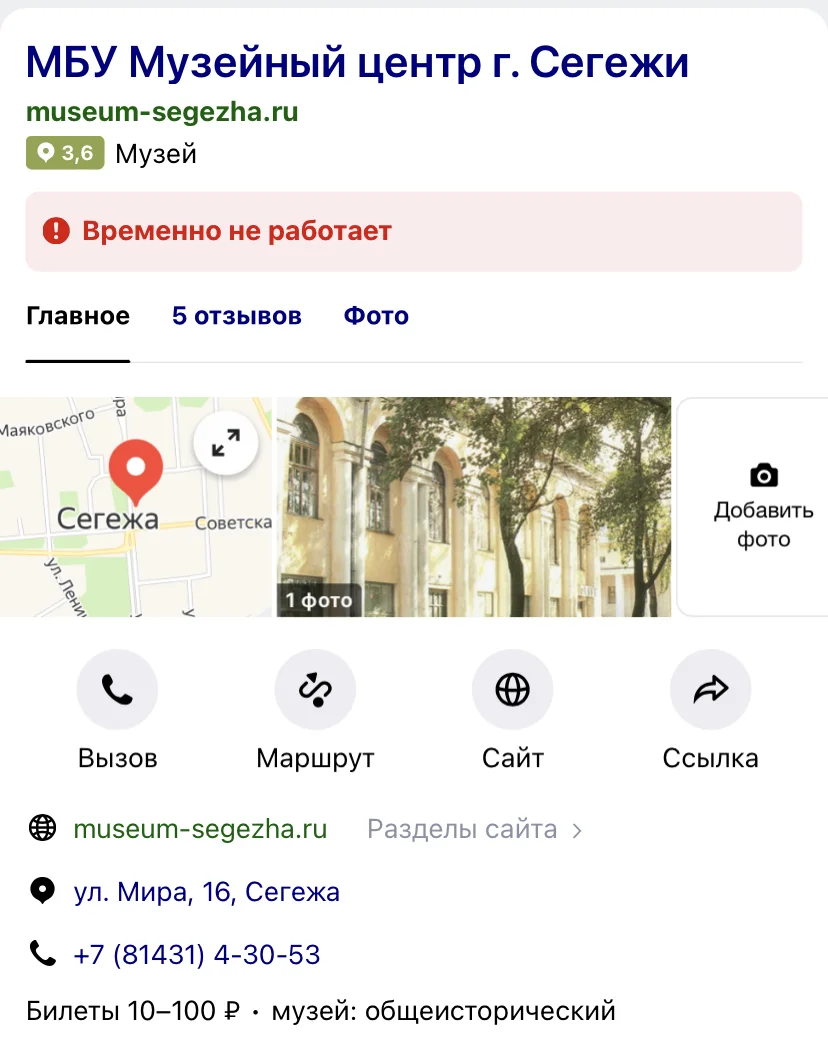View the museum building photo
The width and height of the screenshot is (828, 1046).
(473, 506)
